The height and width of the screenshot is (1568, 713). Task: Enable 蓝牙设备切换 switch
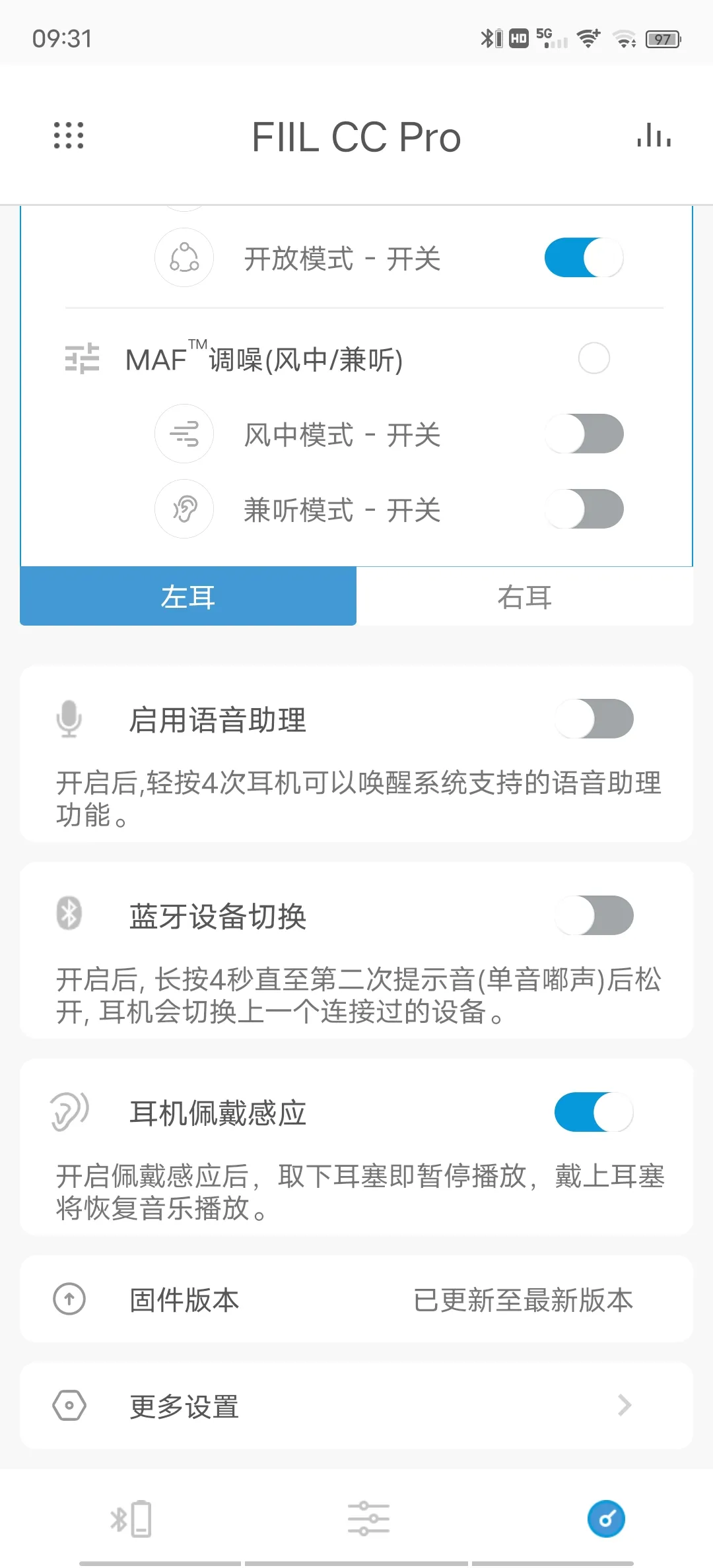594,915
